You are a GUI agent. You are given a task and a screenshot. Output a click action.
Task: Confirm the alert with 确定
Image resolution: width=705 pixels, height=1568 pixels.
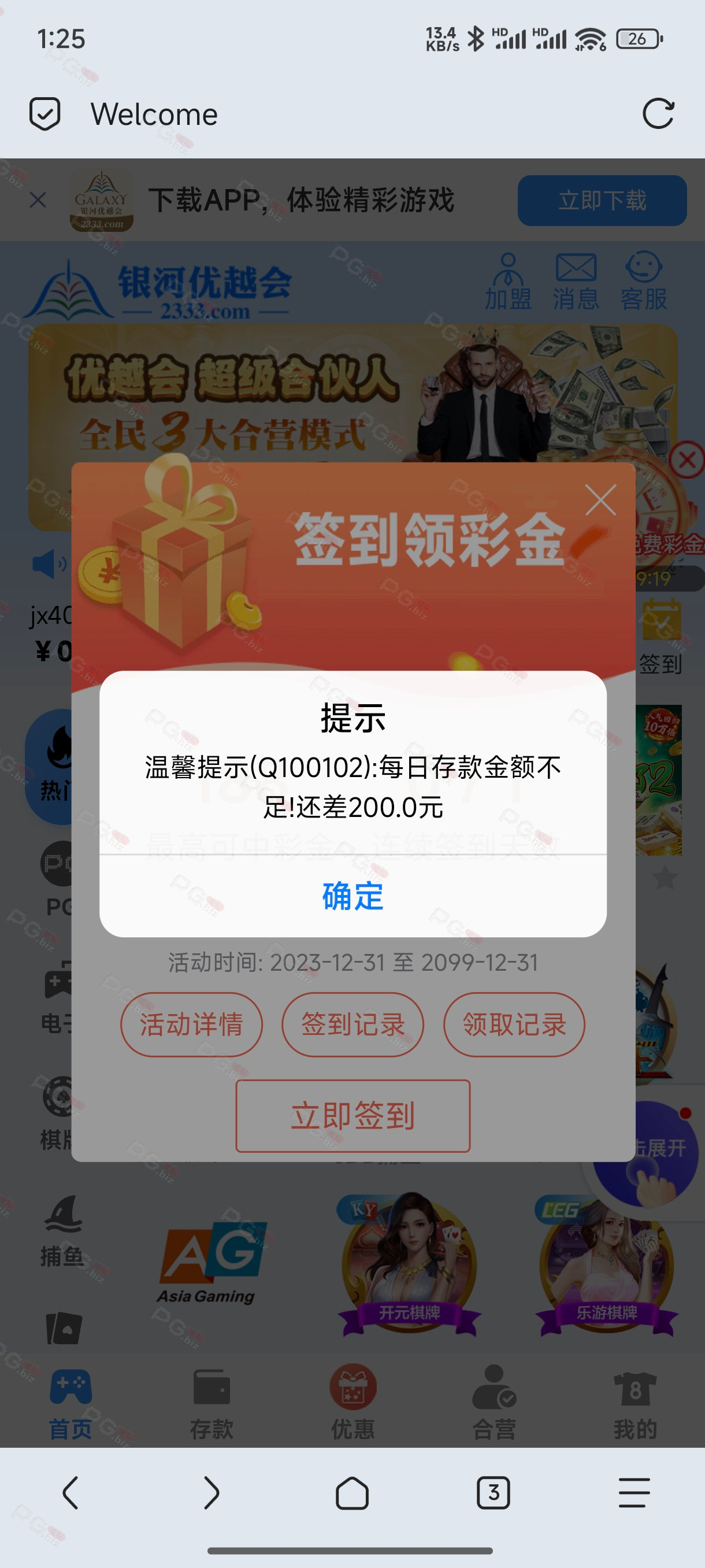pos(353,896)
